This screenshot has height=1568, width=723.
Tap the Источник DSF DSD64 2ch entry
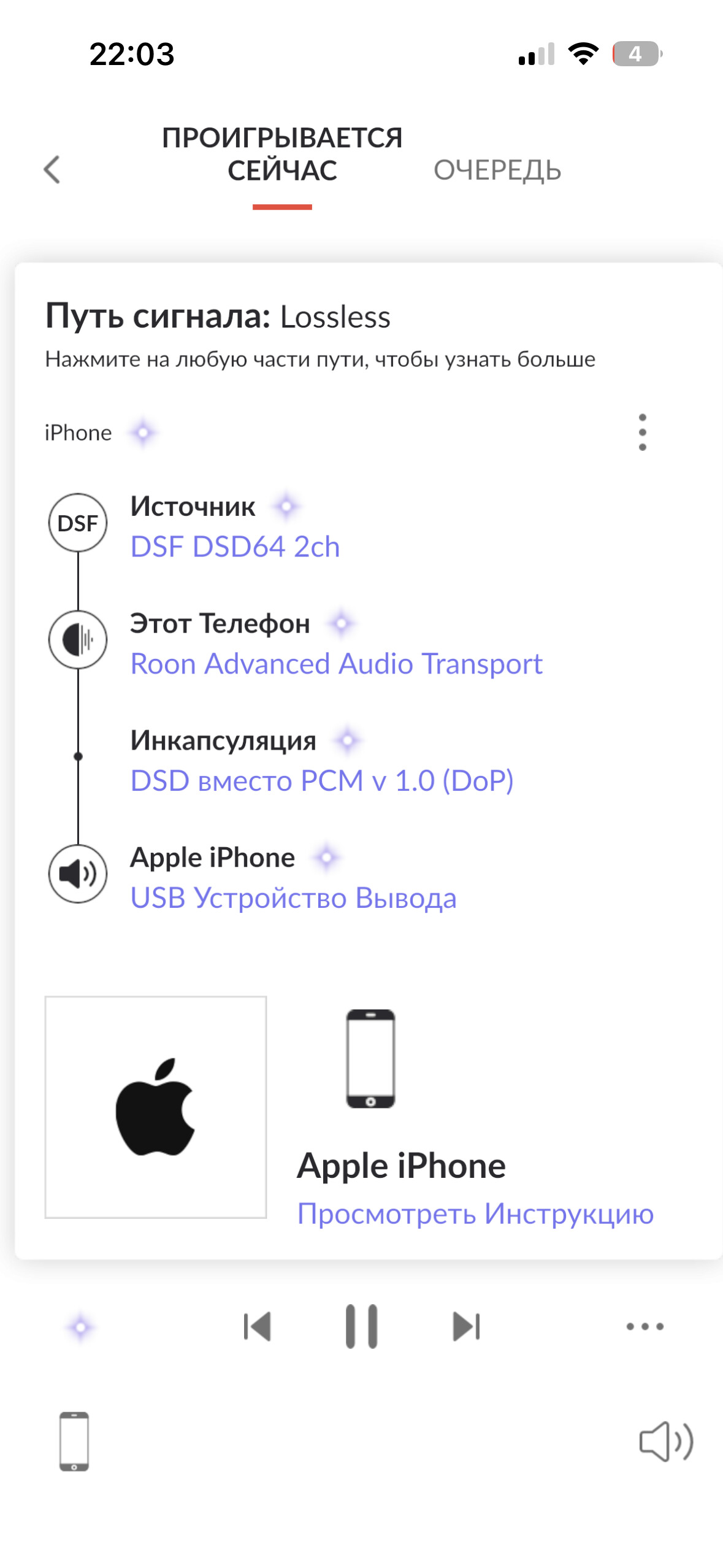(235, 527)
